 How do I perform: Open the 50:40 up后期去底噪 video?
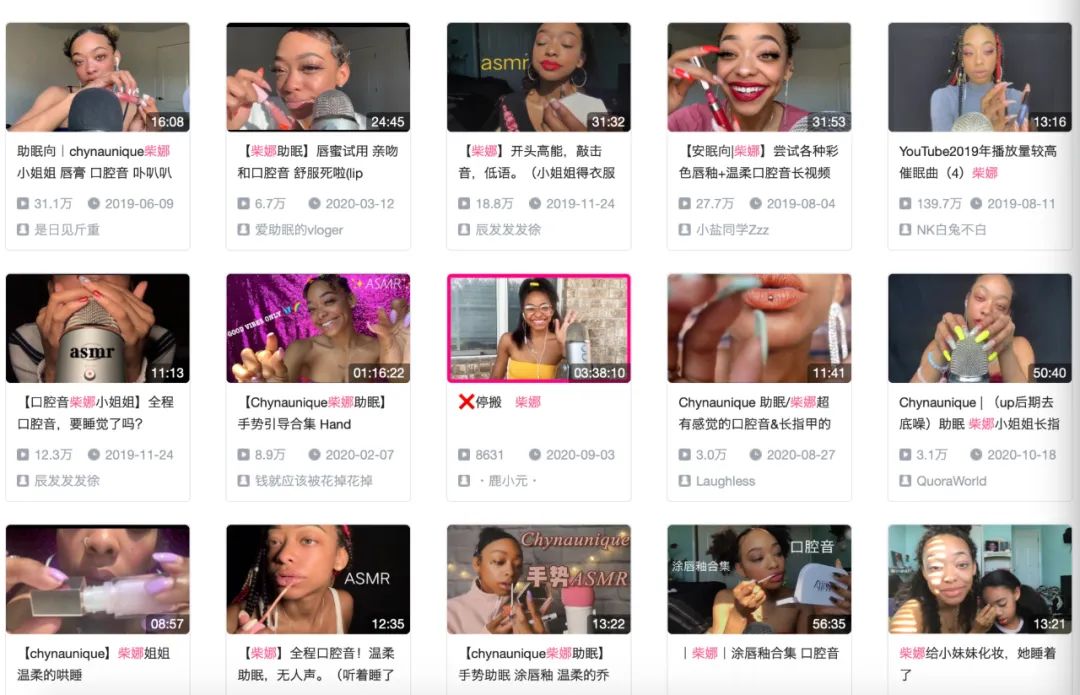[979, 328]
